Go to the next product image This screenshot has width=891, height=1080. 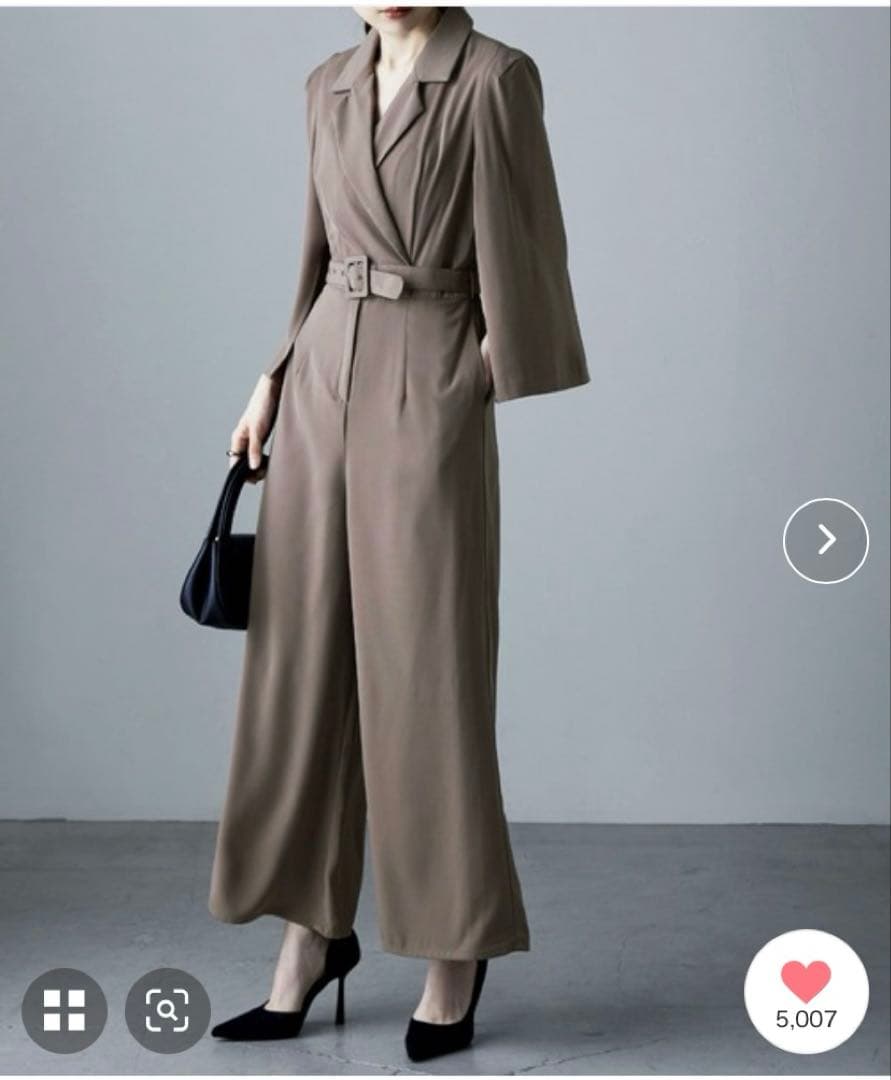[825, 540]
